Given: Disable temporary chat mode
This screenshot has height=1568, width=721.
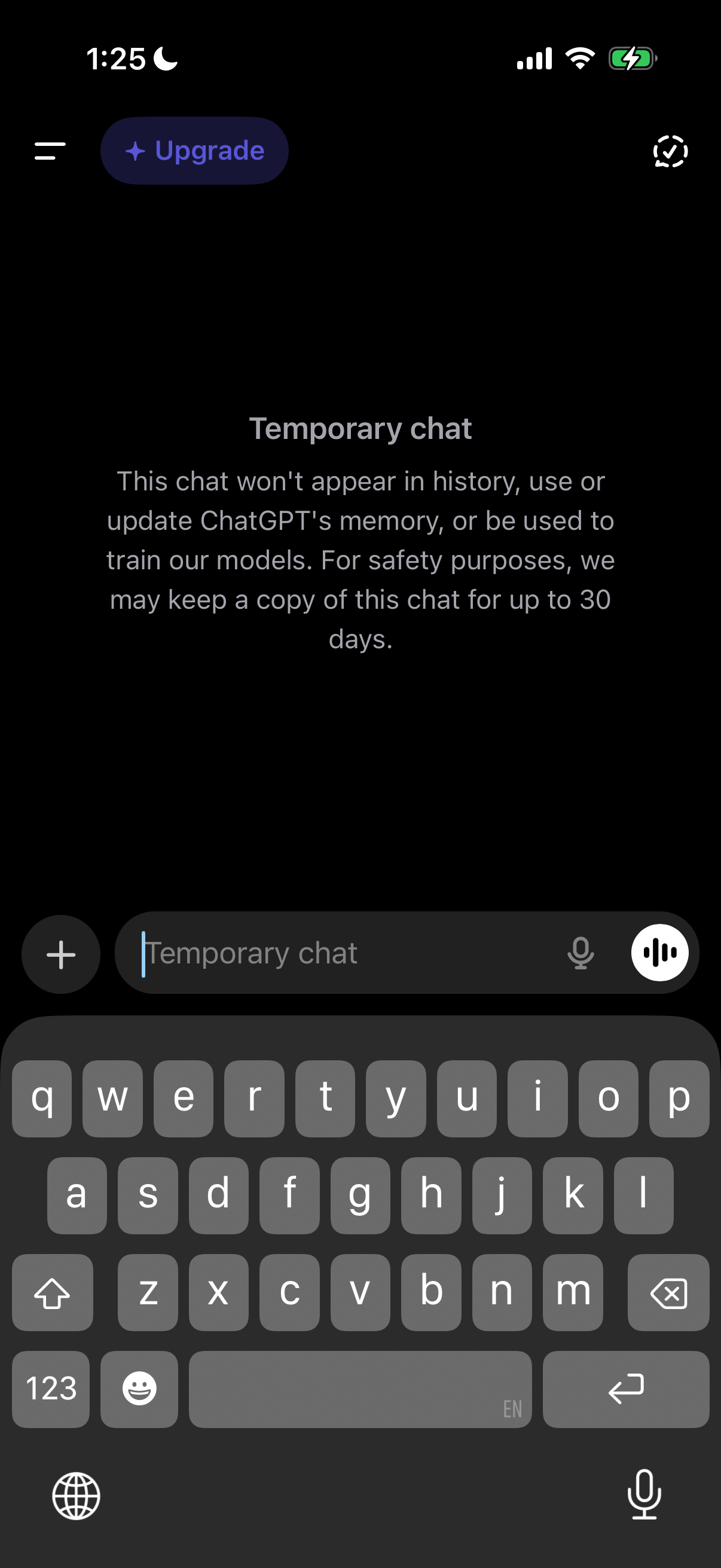Looking at the screenshot, I should point(670,151).
